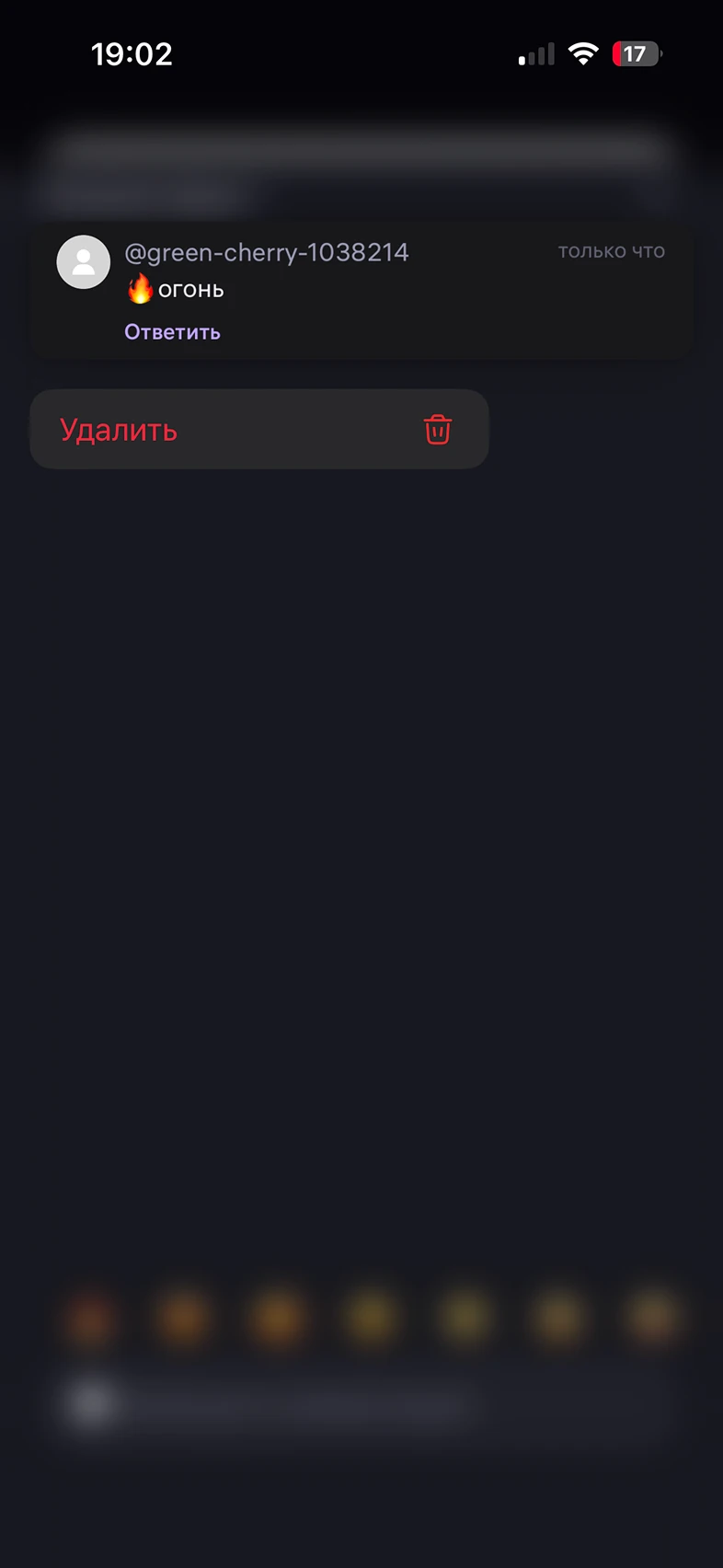The width and height of the screenshot is (723, 1568).
Task: Open green-cherry-1038214 user avatar
Action: tap(84, 262)
